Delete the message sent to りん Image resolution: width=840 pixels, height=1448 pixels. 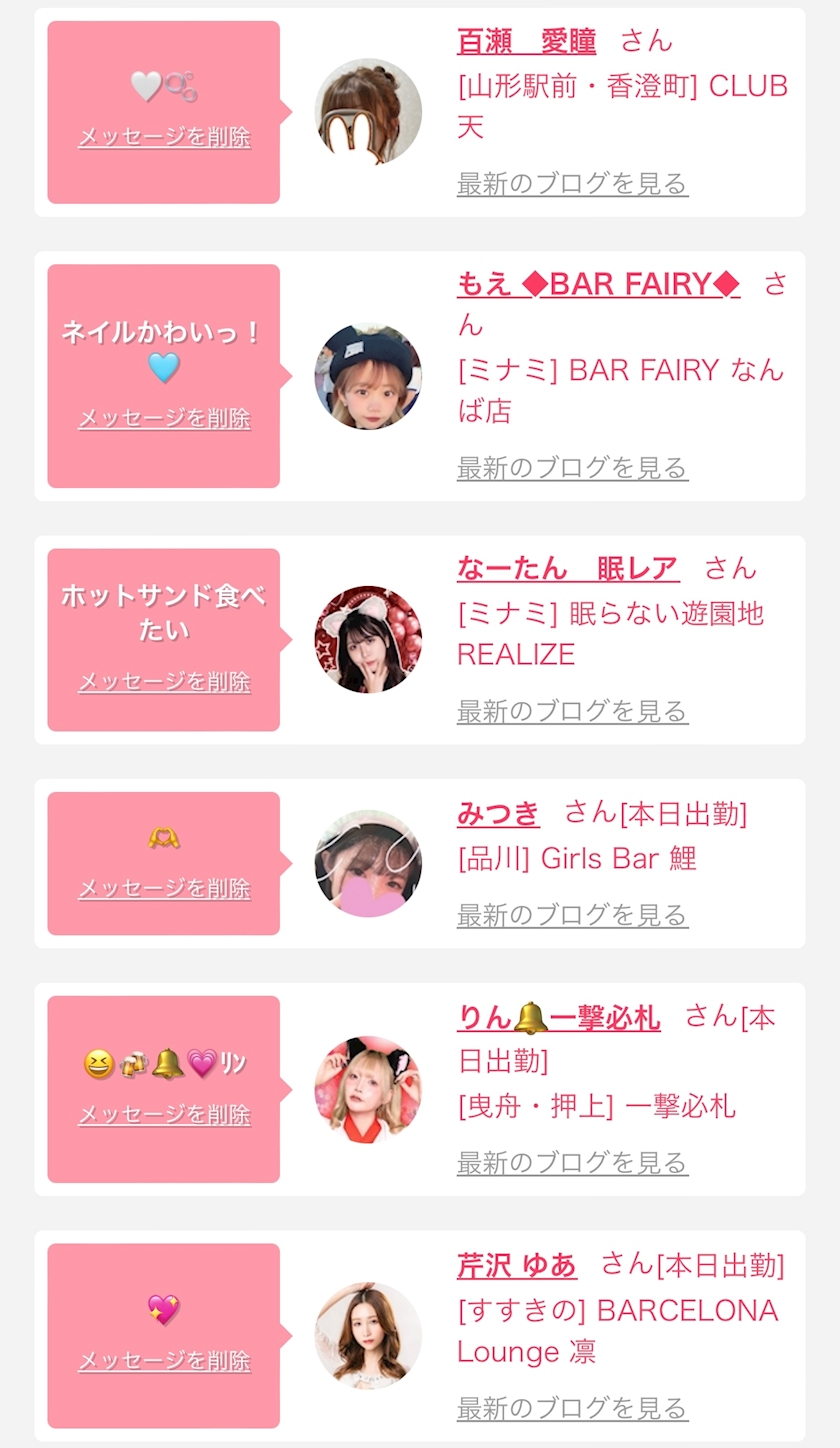[x=164, y=1114]
